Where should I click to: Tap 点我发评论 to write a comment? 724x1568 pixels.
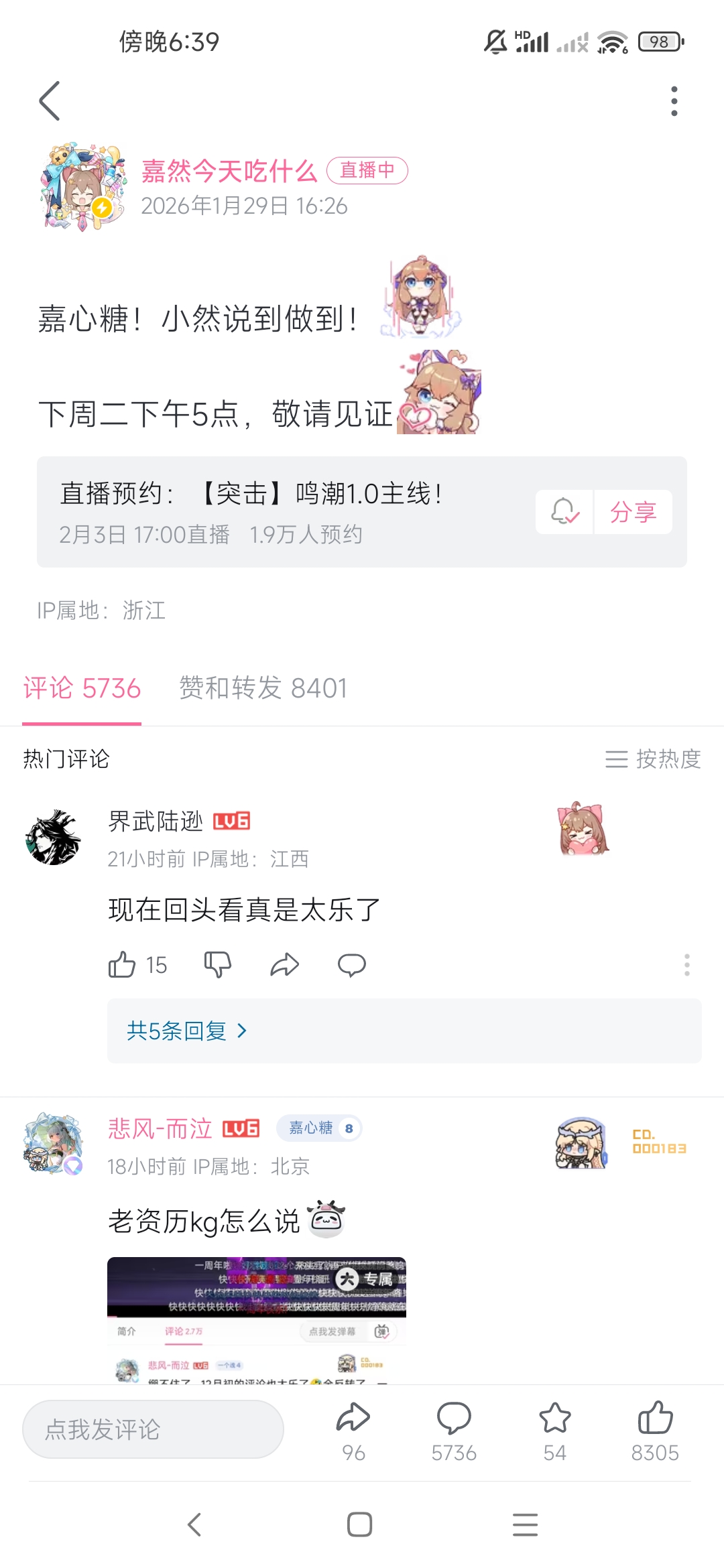[x=153, y=1429]
